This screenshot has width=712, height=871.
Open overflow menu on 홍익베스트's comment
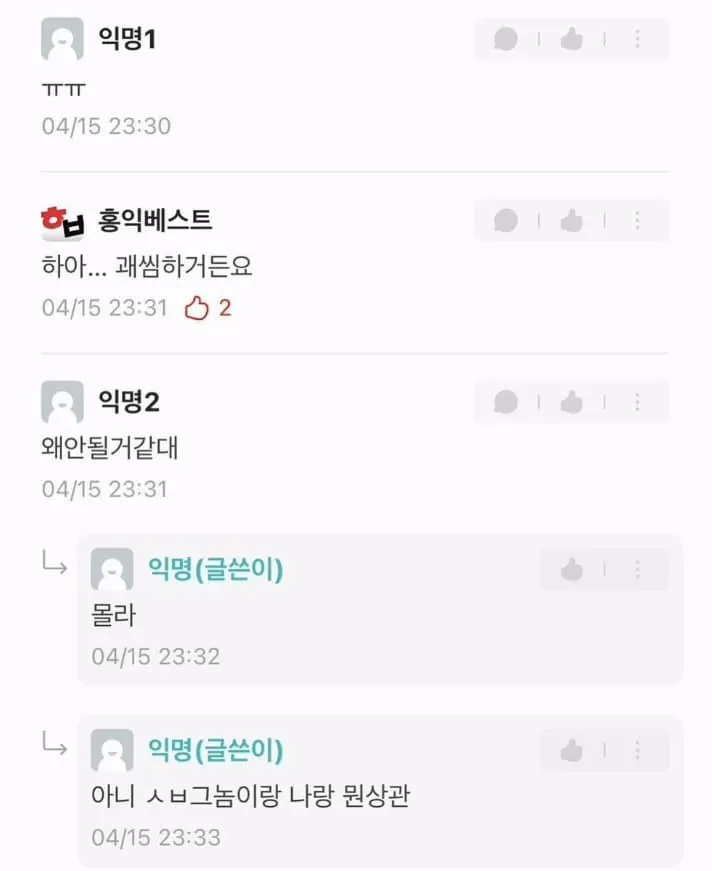637,221
